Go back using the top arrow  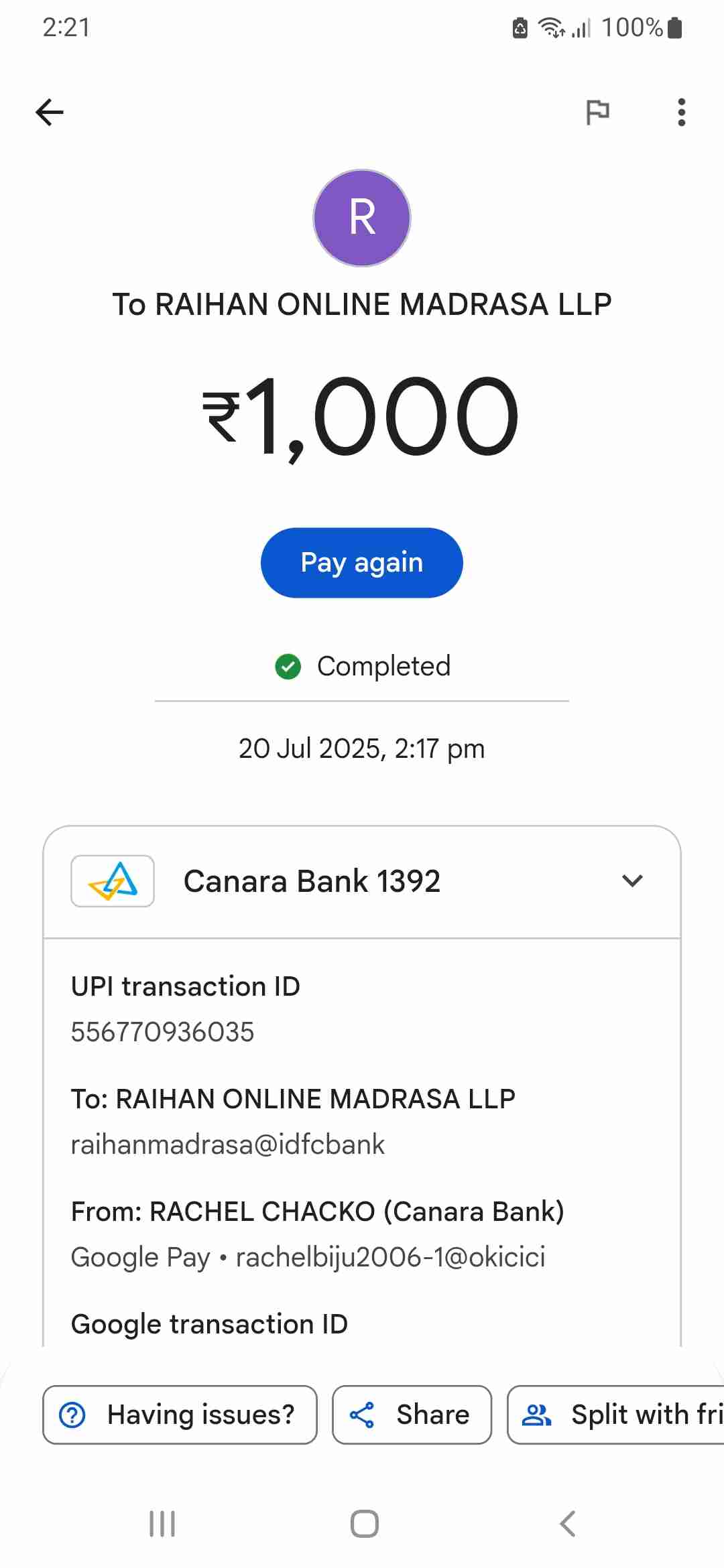[x=50, y=112]
